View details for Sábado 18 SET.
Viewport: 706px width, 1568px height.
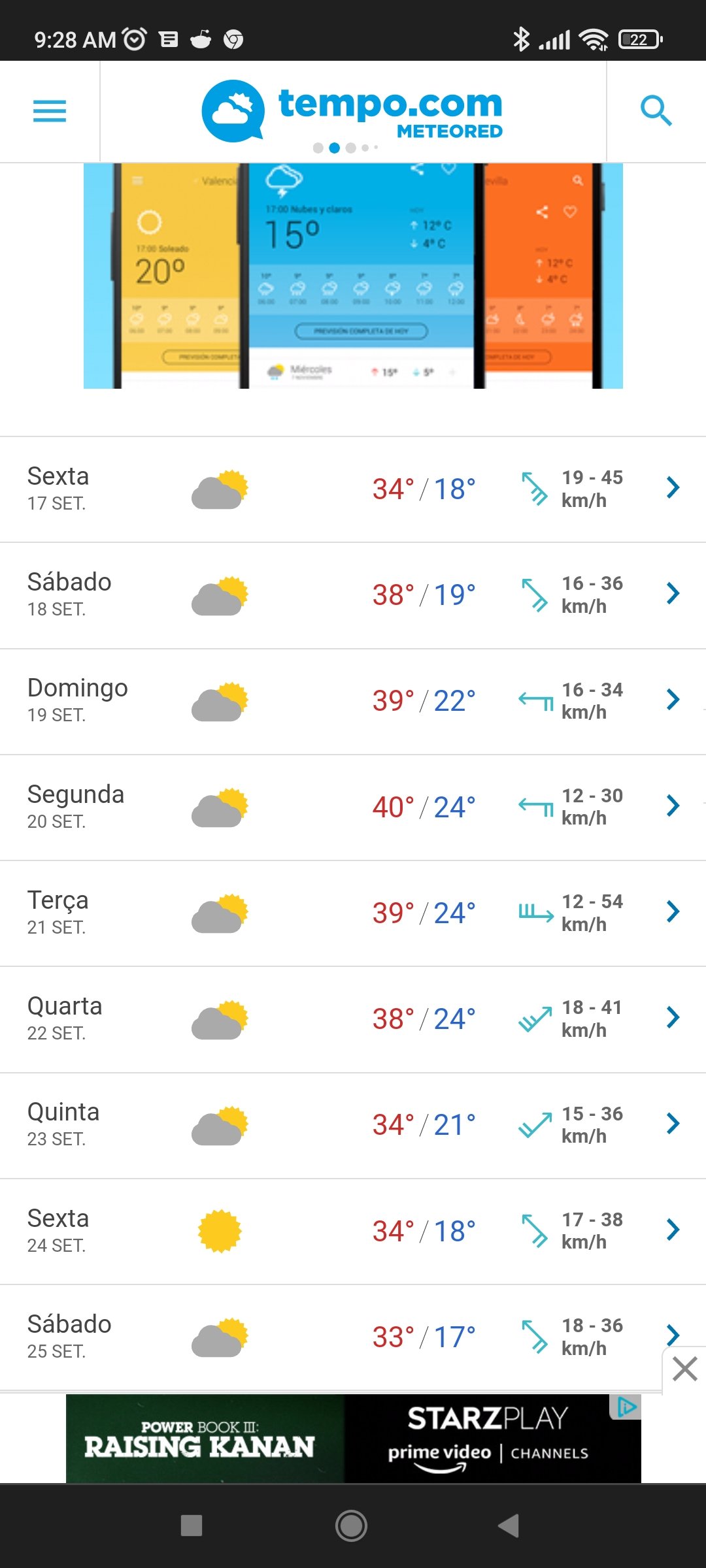(353, 595)
